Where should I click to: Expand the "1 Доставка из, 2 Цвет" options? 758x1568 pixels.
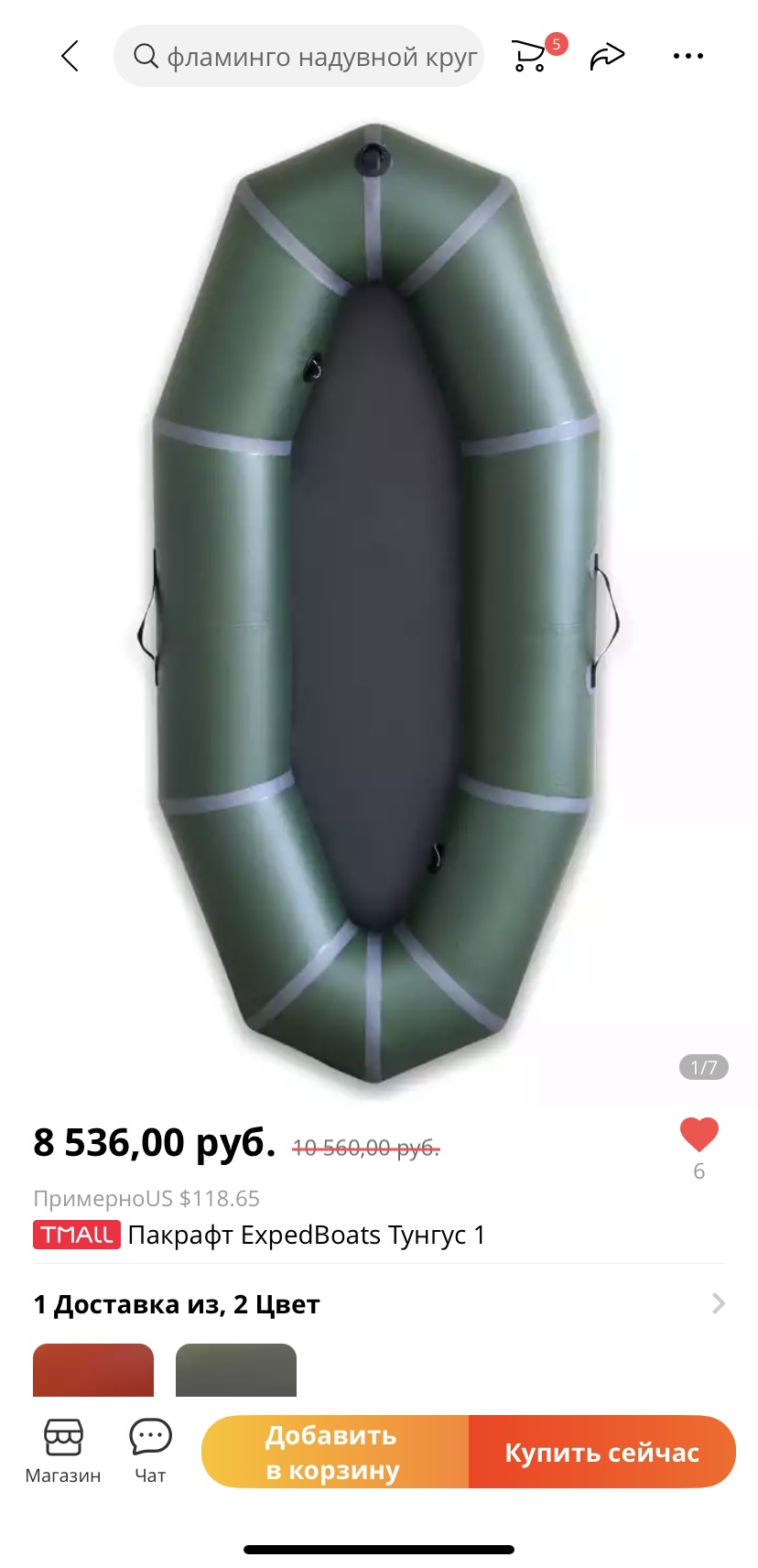pos(718,1303)
